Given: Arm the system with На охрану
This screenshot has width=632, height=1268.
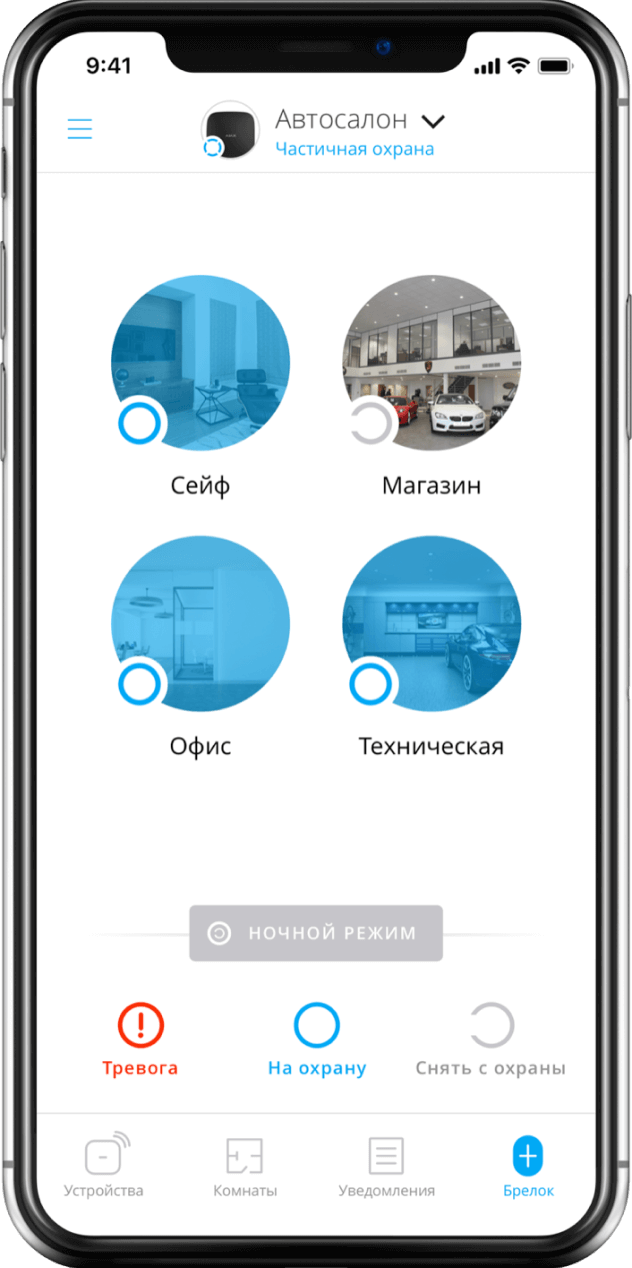Looking at the screenshot, I should point(316,1039).
